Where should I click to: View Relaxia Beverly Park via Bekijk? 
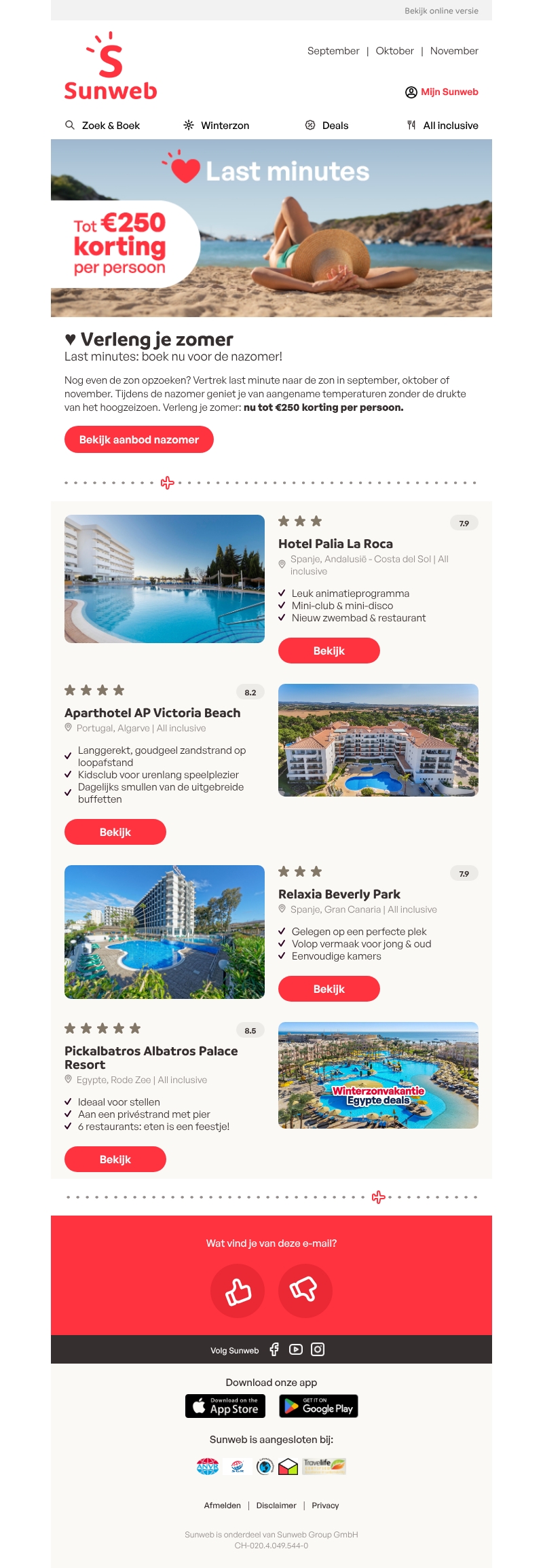[x=329, y=989]
